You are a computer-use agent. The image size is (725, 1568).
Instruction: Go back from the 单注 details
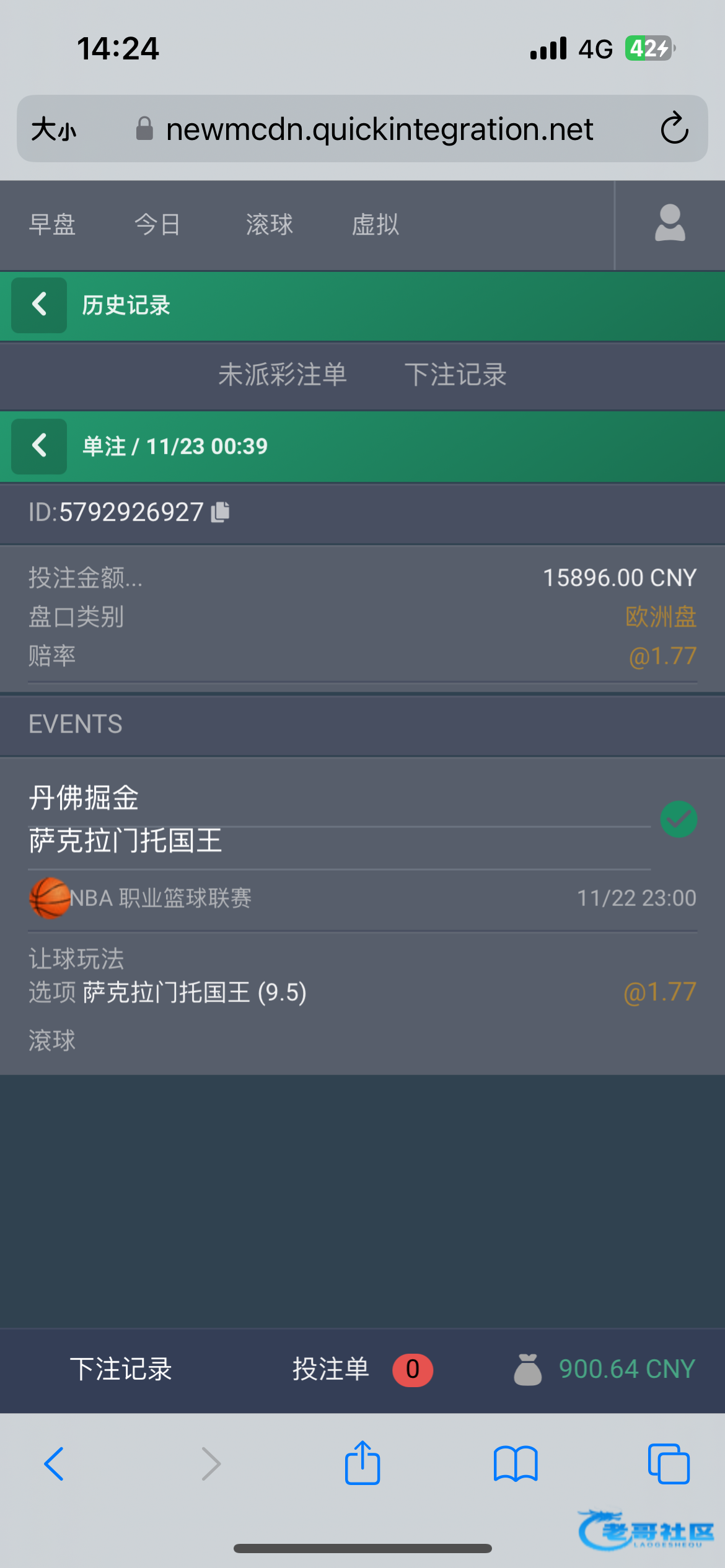pyautogui.click(x=40, y=446)
